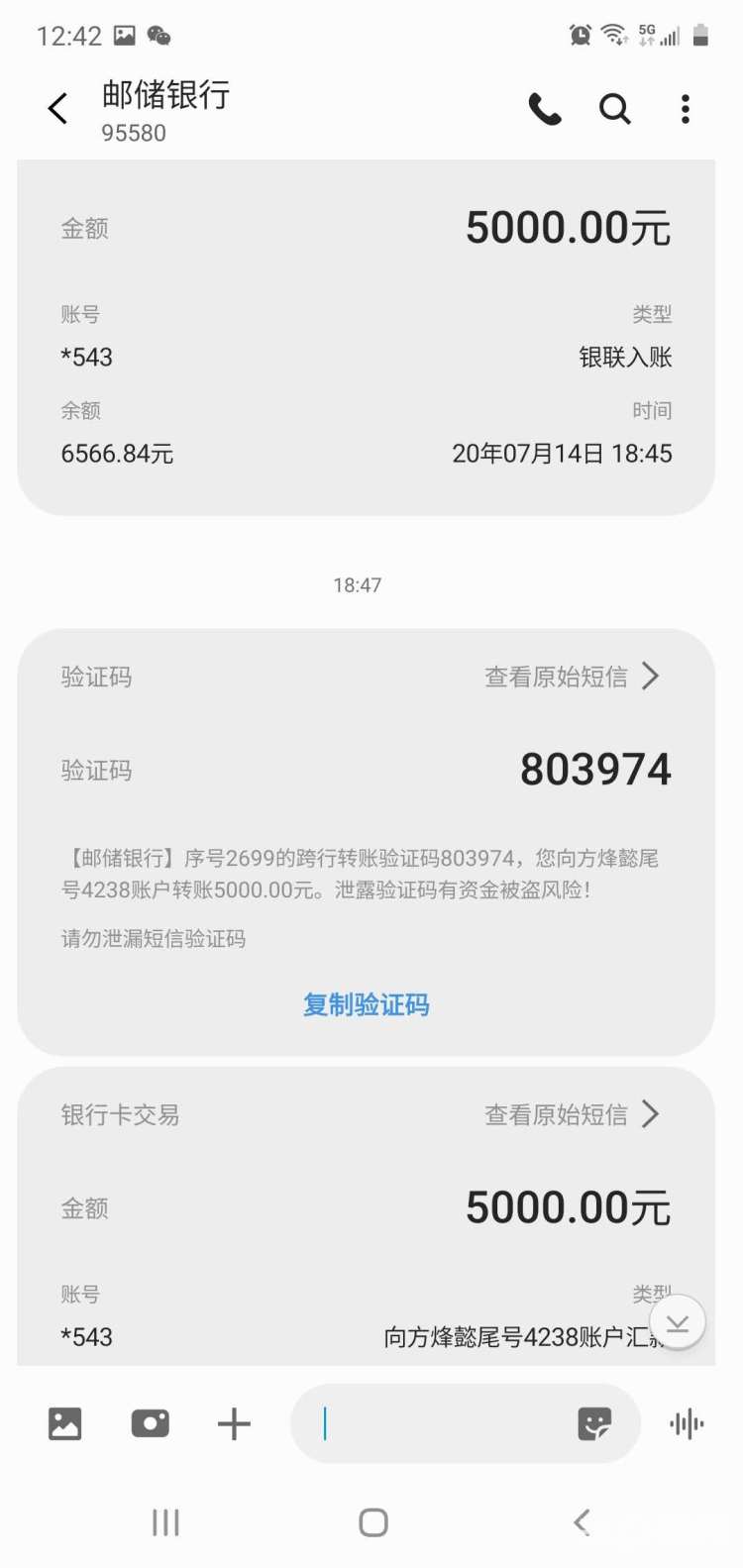Tap the verification code 803974
The image size is (743, 1568).
point(593,768)
